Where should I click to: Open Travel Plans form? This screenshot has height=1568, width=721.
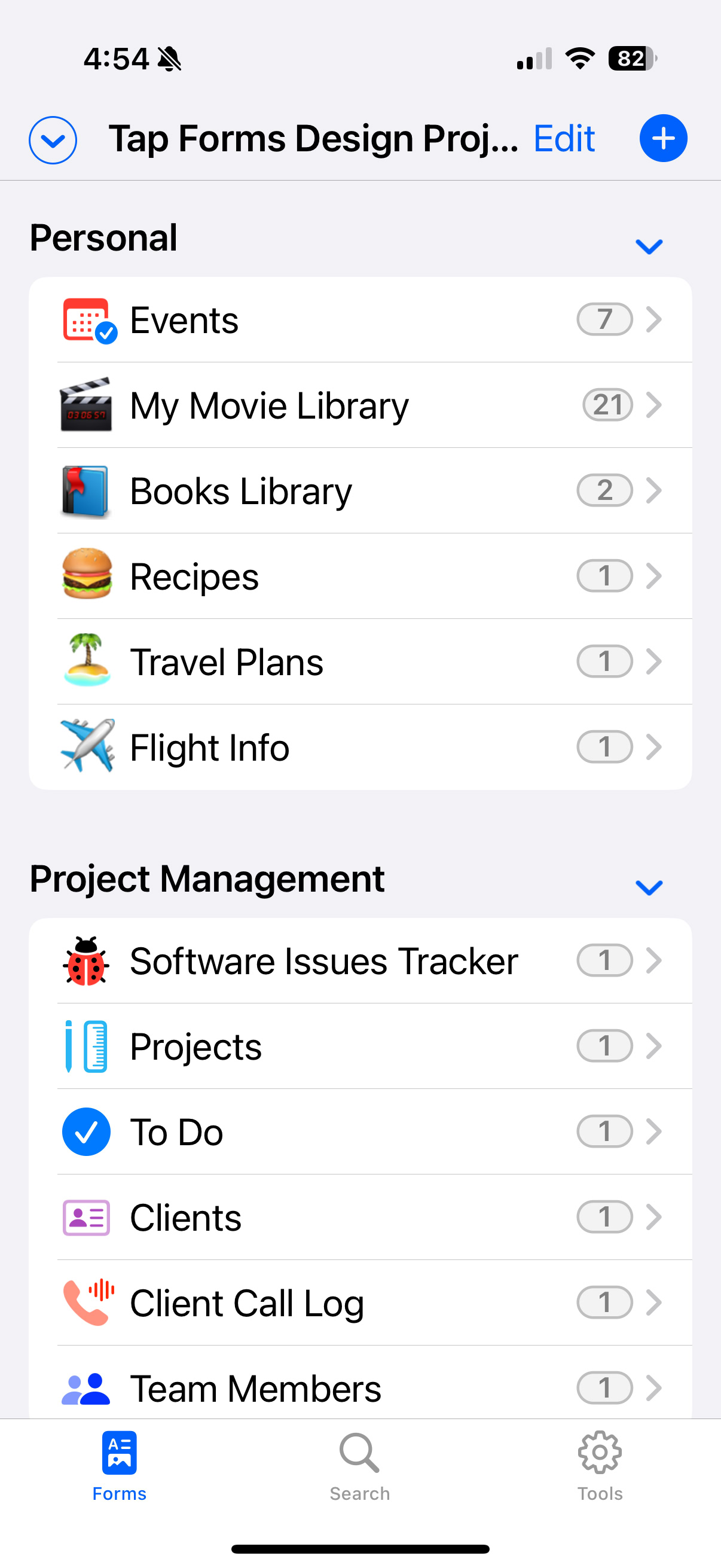tap(359, 661)
